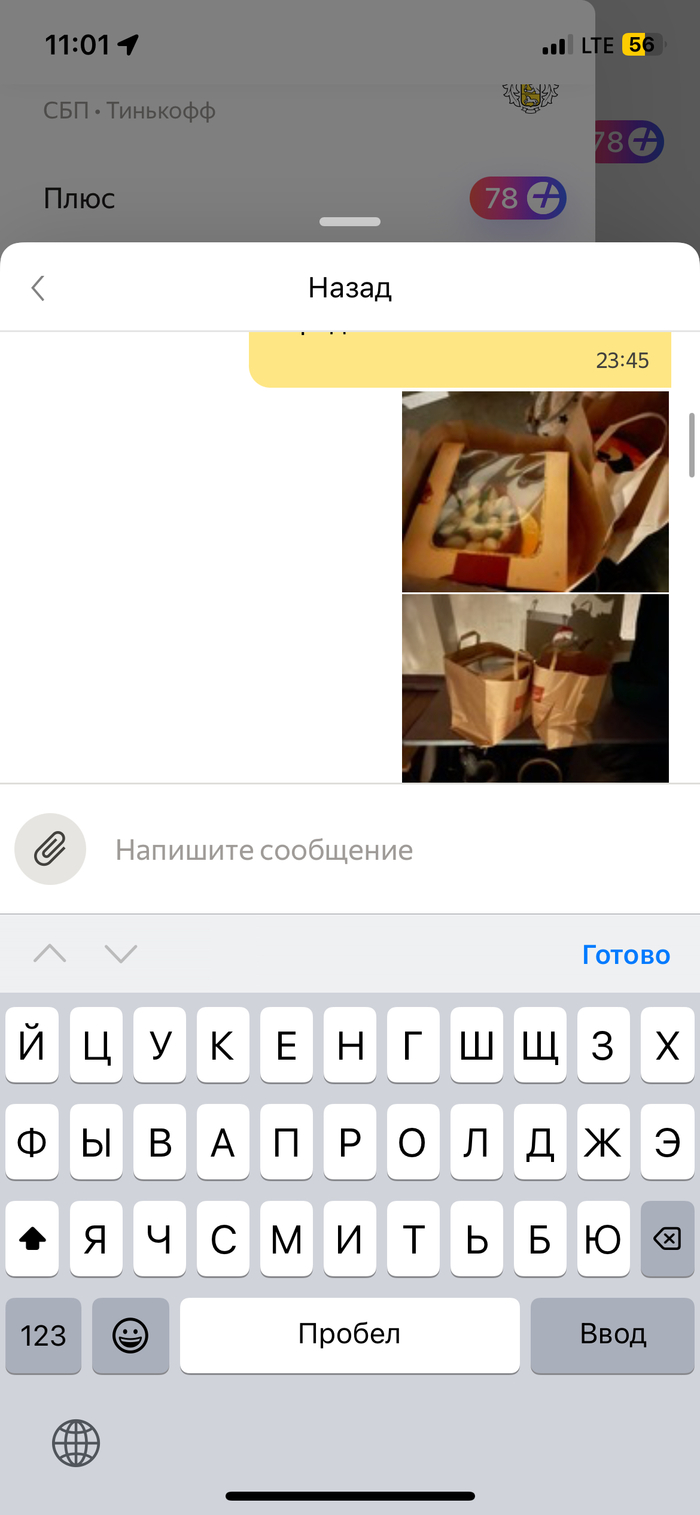Tap Готово to dismiss keyboard

(x=625, y=954)
